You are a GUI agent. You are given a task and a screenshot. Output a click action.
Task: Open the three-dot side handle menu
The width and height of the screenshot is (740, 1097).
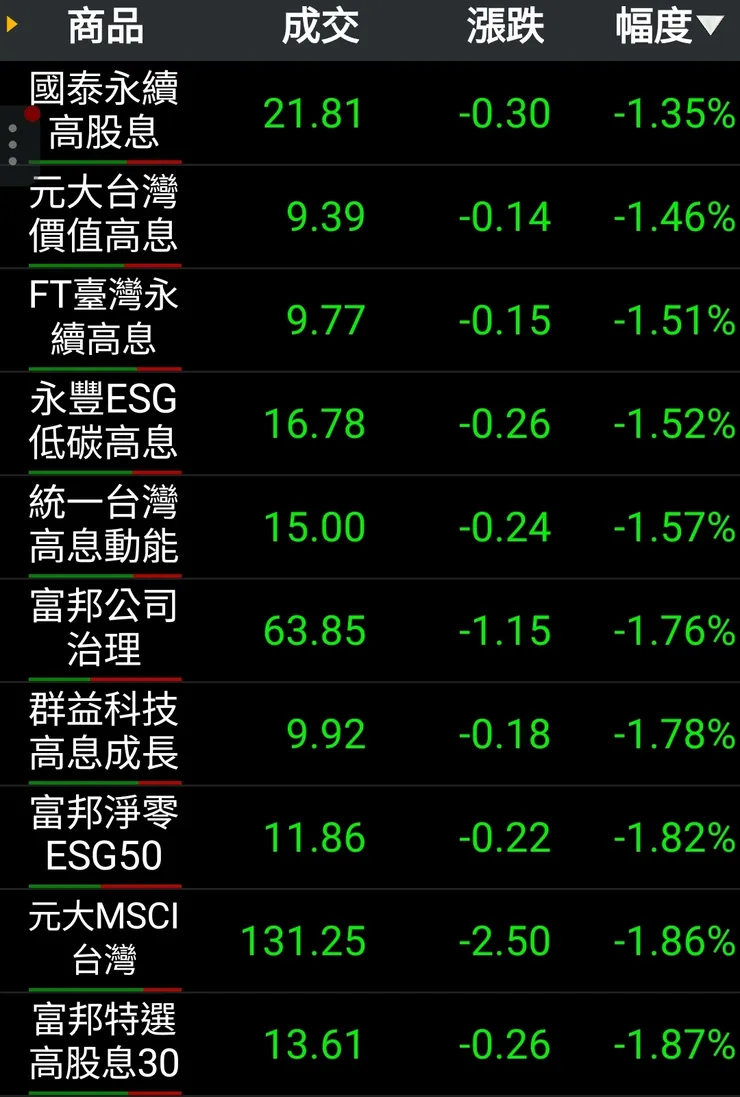pos(13,145)
